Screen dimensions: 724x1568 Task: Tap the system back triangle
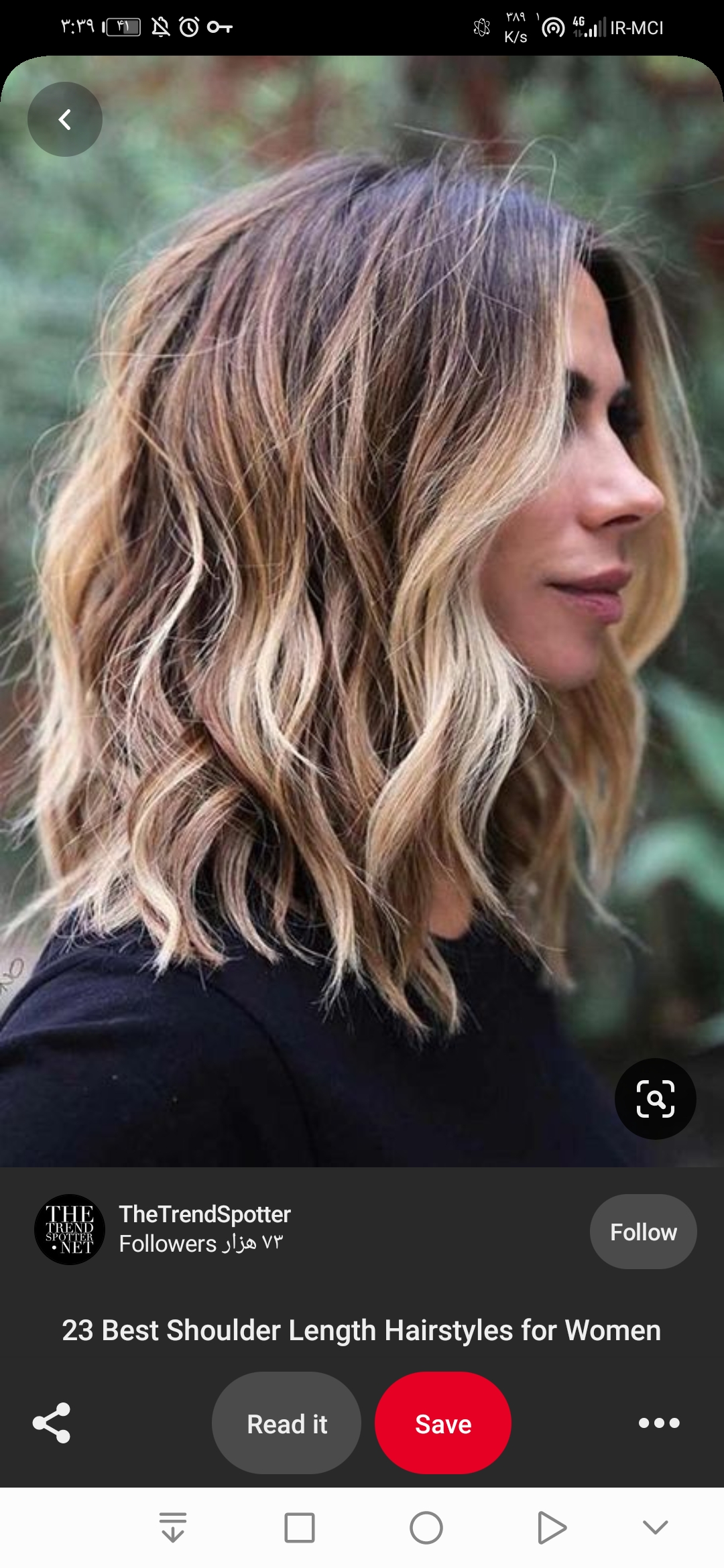551,1528
